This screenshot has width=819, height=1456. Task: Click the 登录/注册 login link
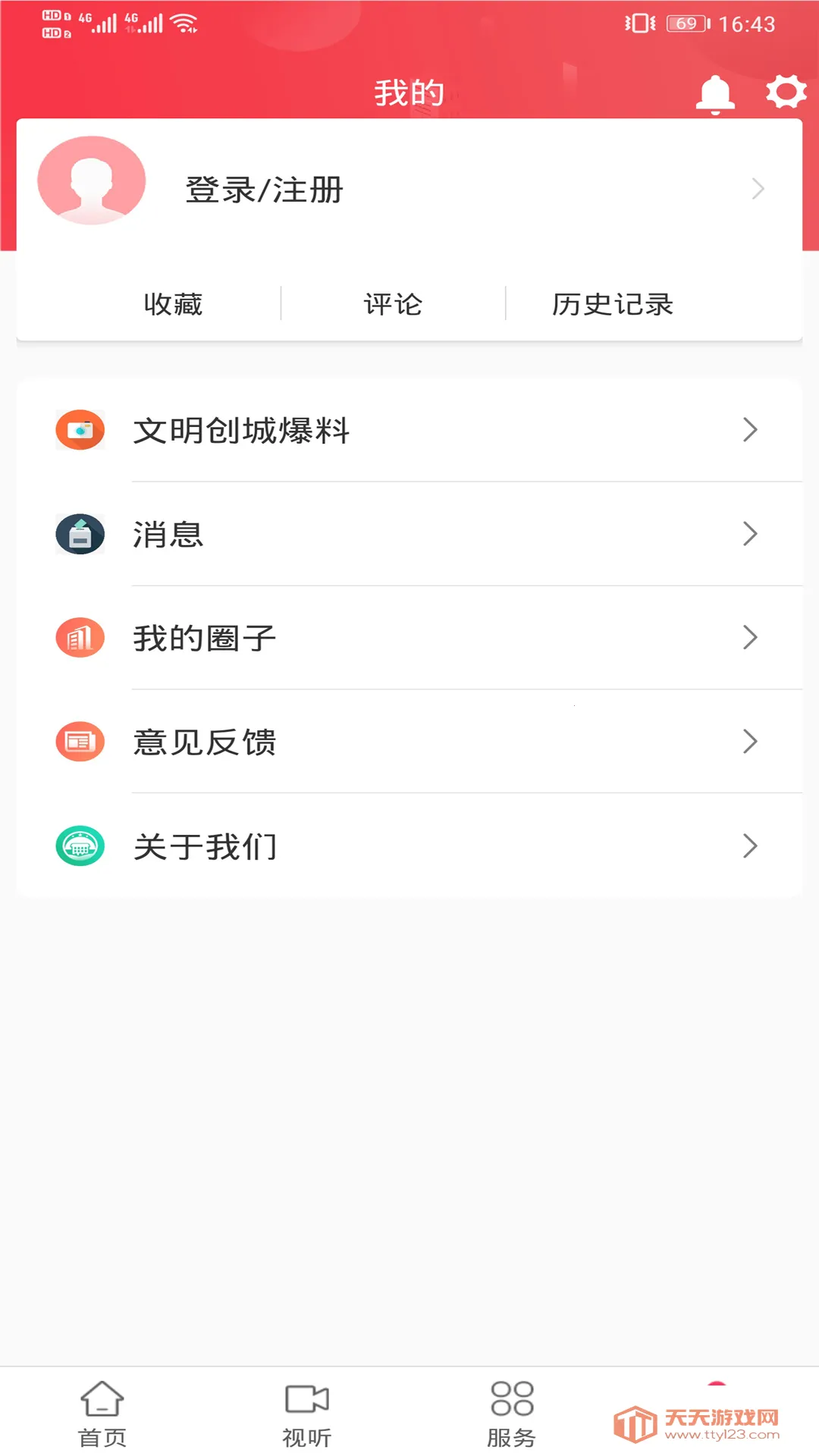[262, 190]
